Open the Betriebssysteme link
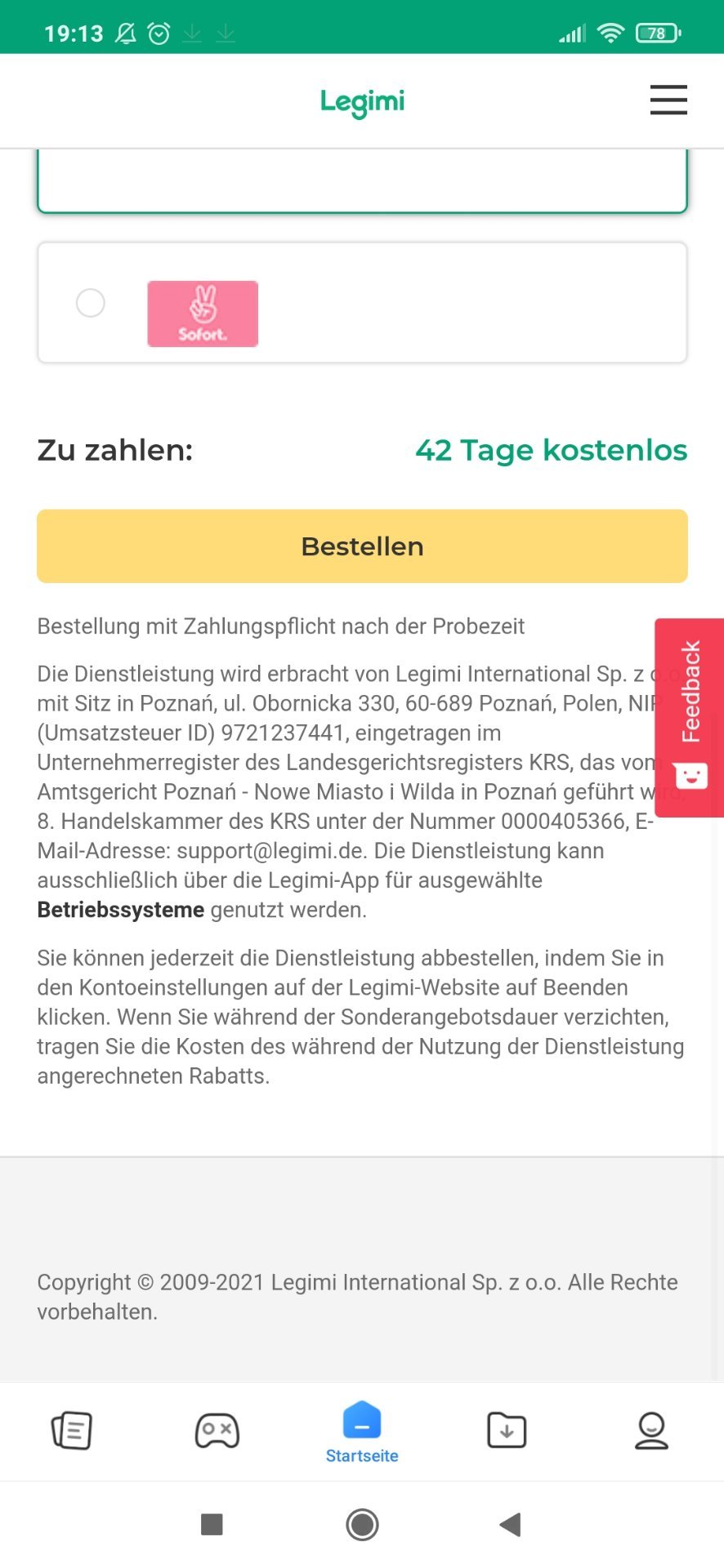The width and height of the screenshot is (724, 1568). tap(121, 910)
